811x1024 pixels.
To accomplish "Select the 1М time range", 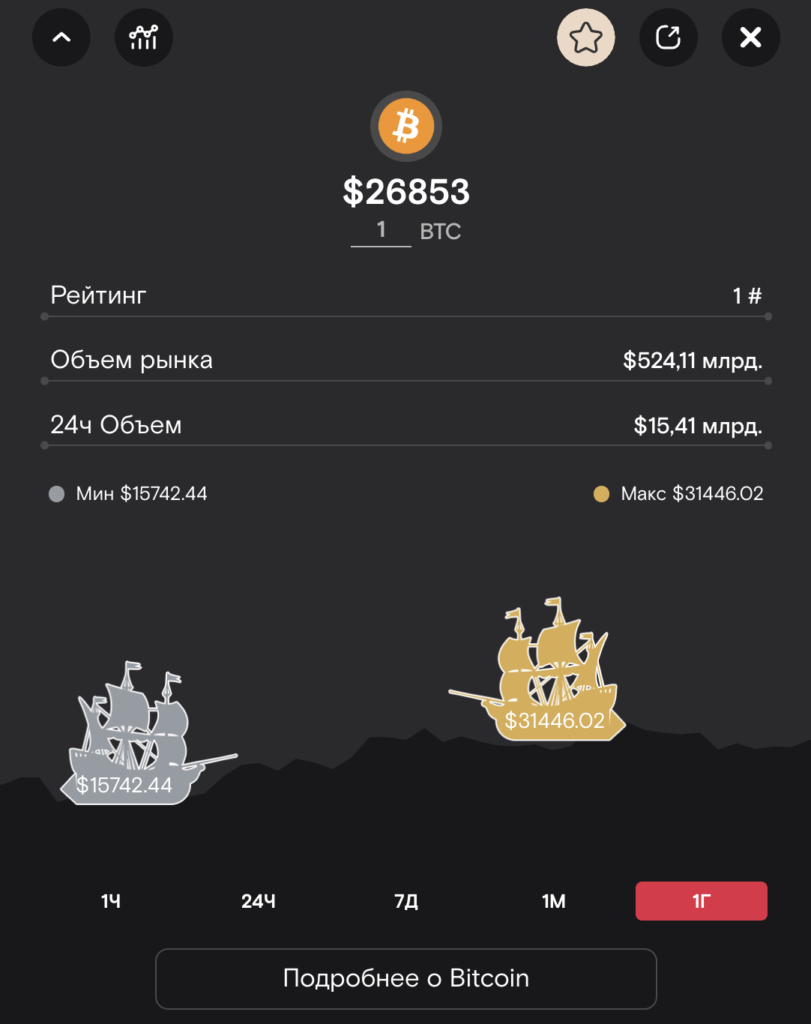I will coord(554,901).
